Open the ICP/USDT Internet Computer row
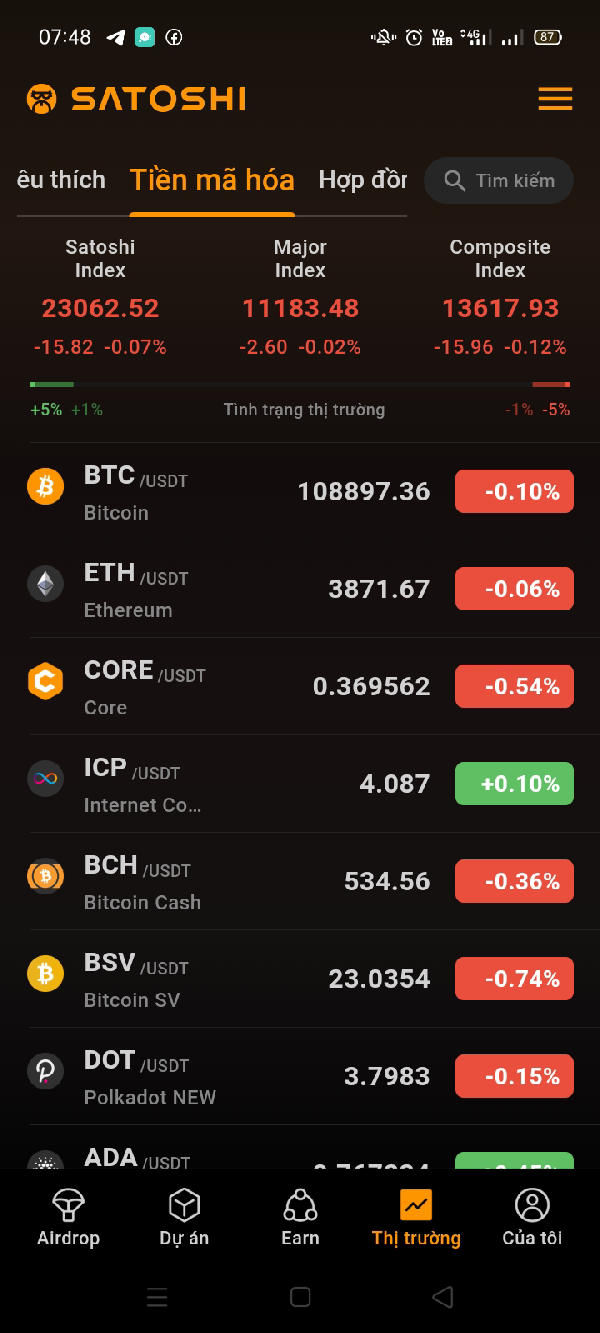600x1333 pixels. pos(300,784)
